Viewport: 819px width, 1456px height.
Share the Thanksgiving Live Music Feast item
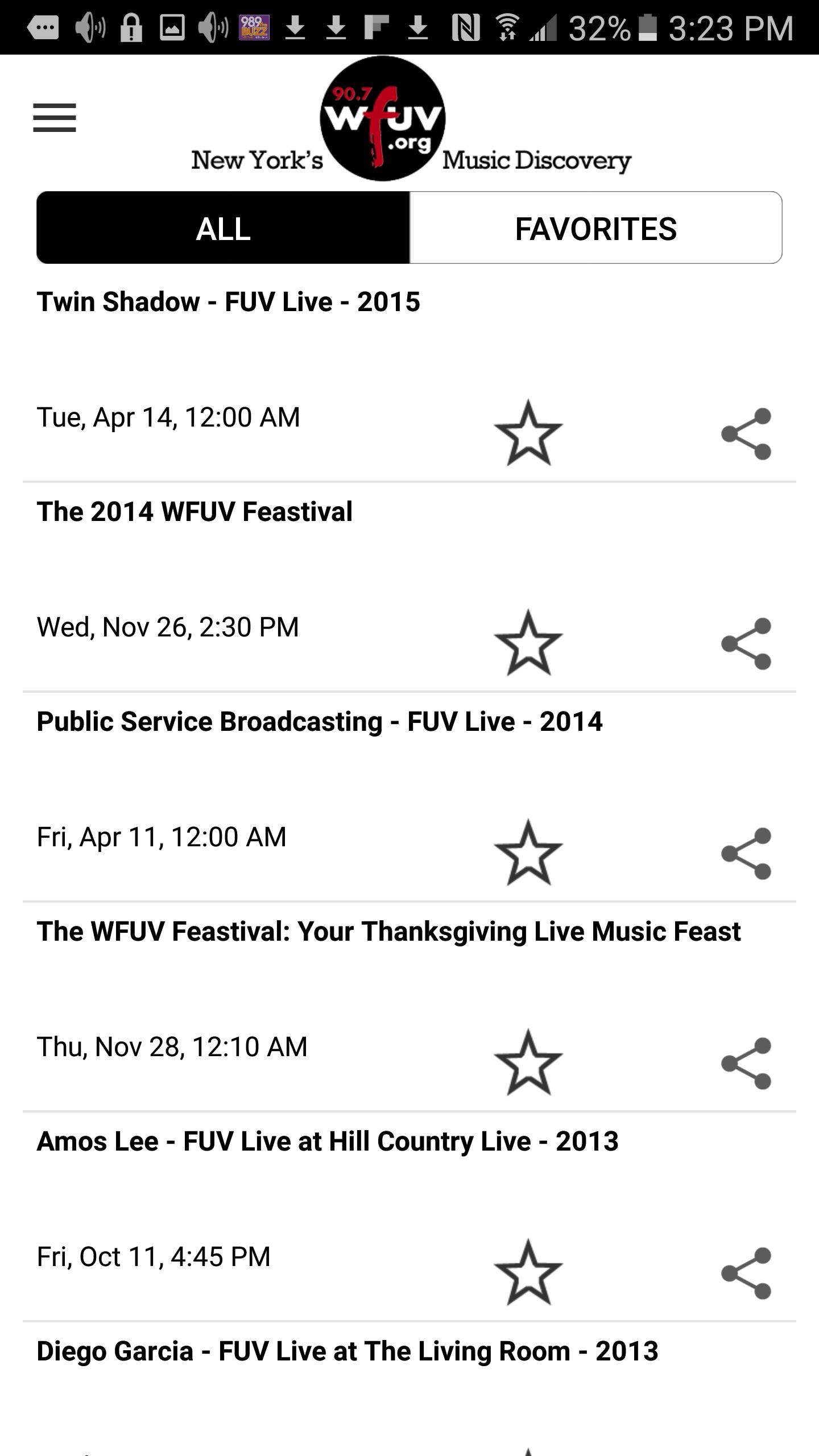click(746, 1063)
